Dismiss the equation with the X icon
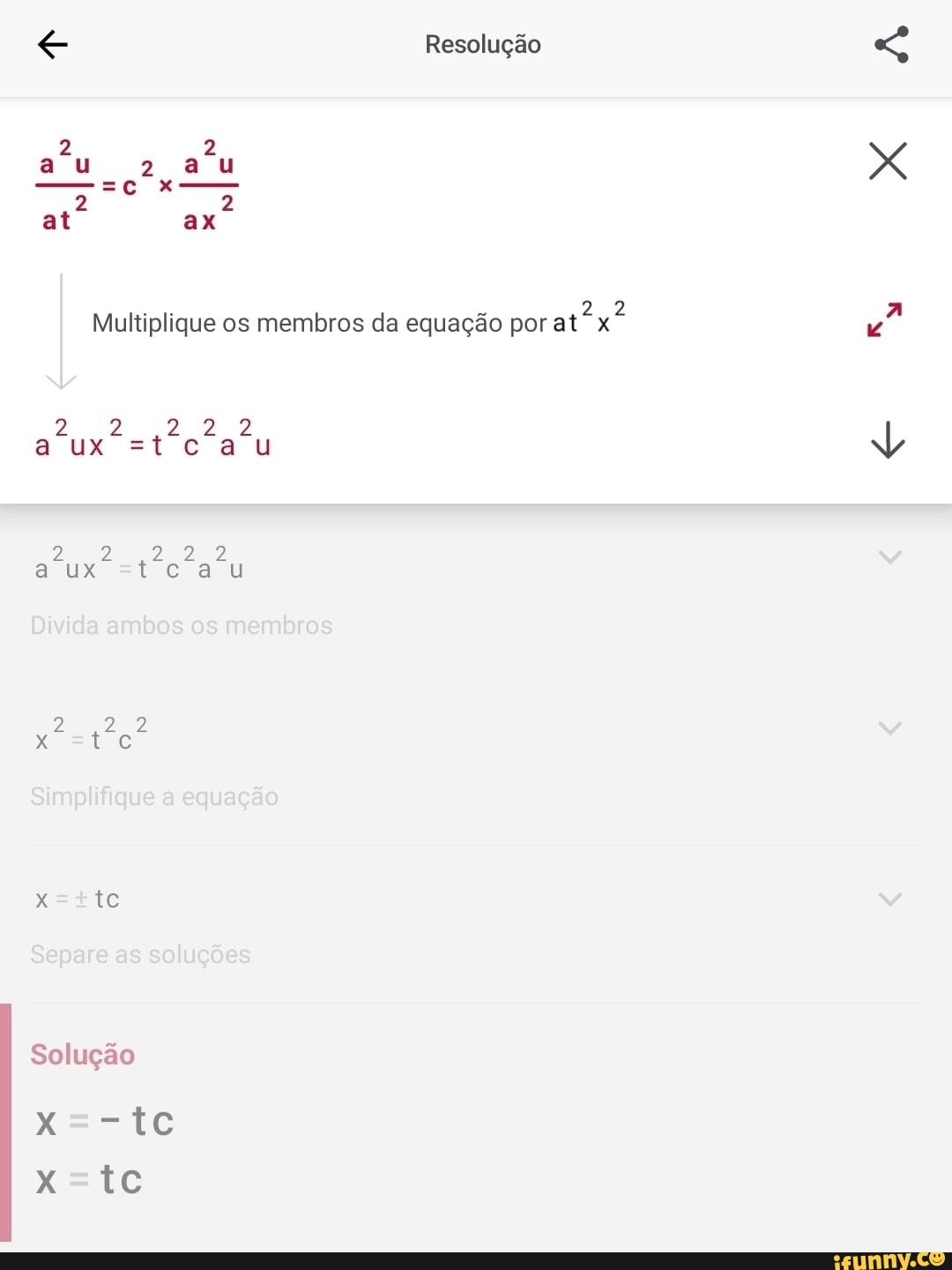Image resolution: width=952 pixels, height=1270 pixels. click(887, 161)
